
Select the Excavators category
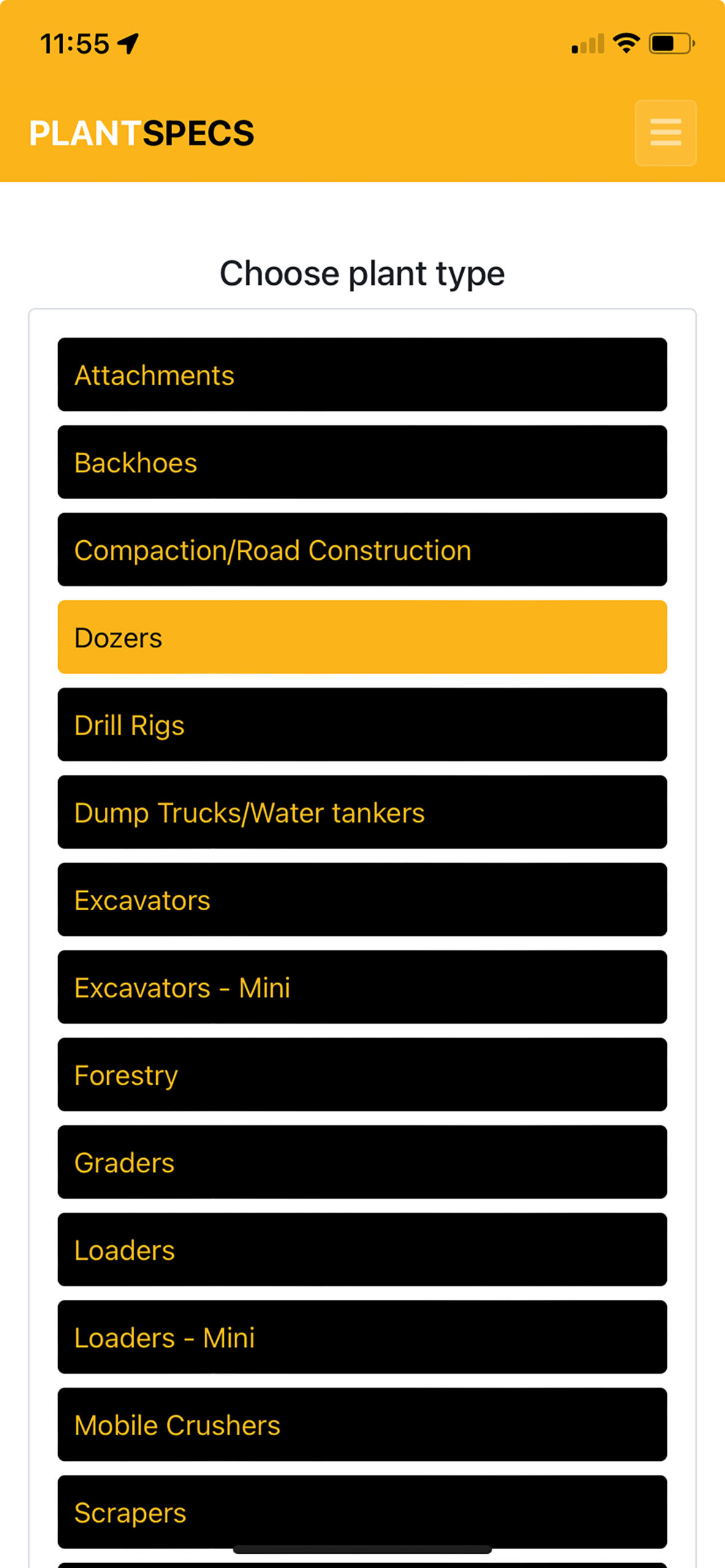pos(362,900)
